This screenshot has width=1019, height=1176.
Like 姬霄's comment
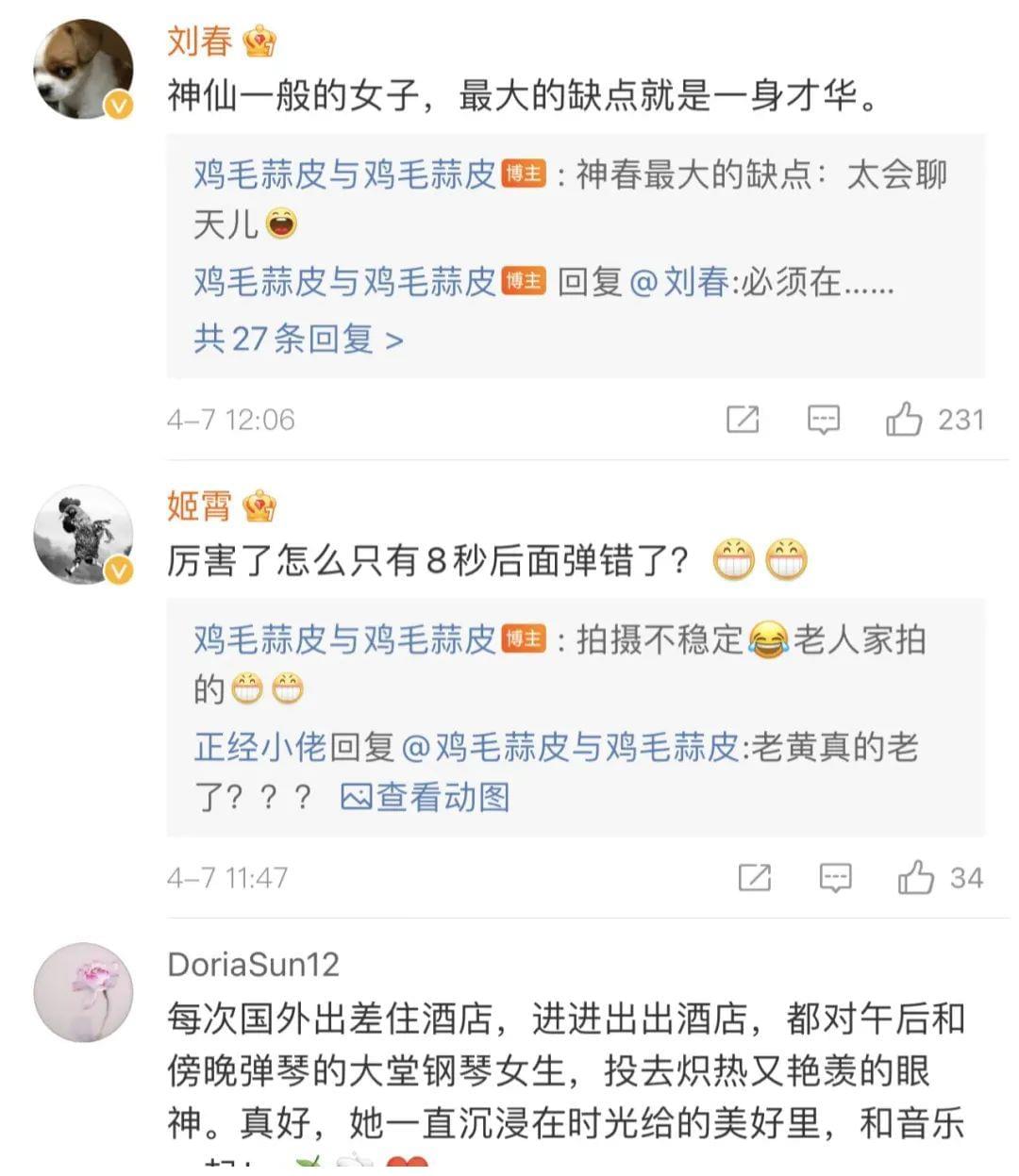(x=915, y=878)
